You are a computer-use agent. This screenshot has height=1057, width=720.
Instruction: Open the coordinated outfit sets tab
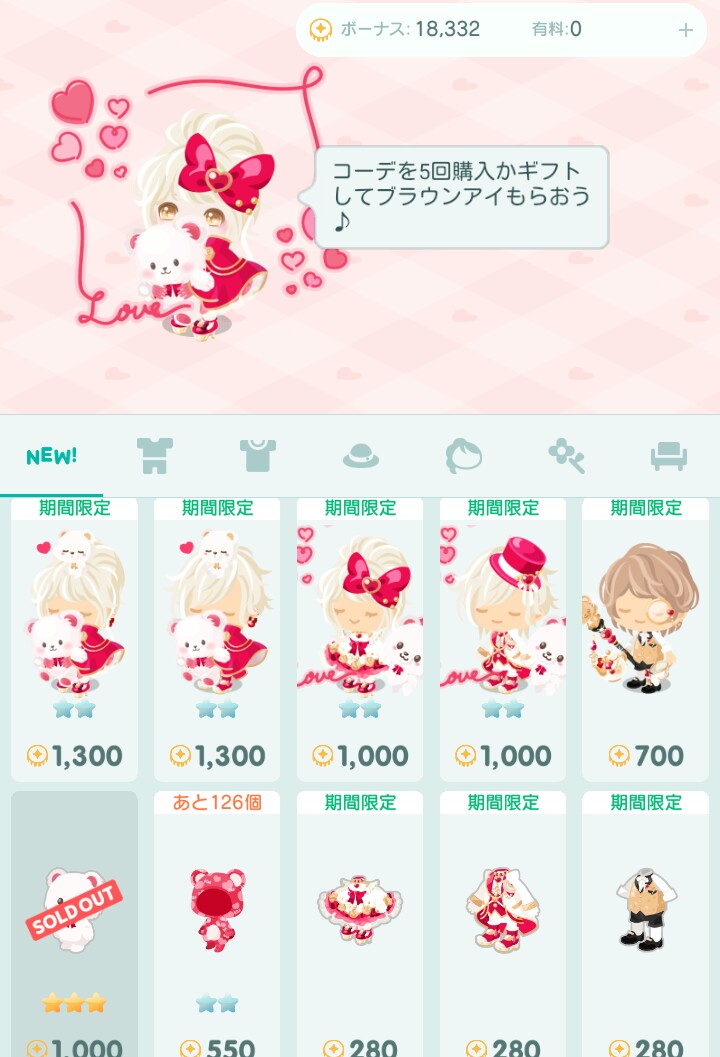coord(155,457)
